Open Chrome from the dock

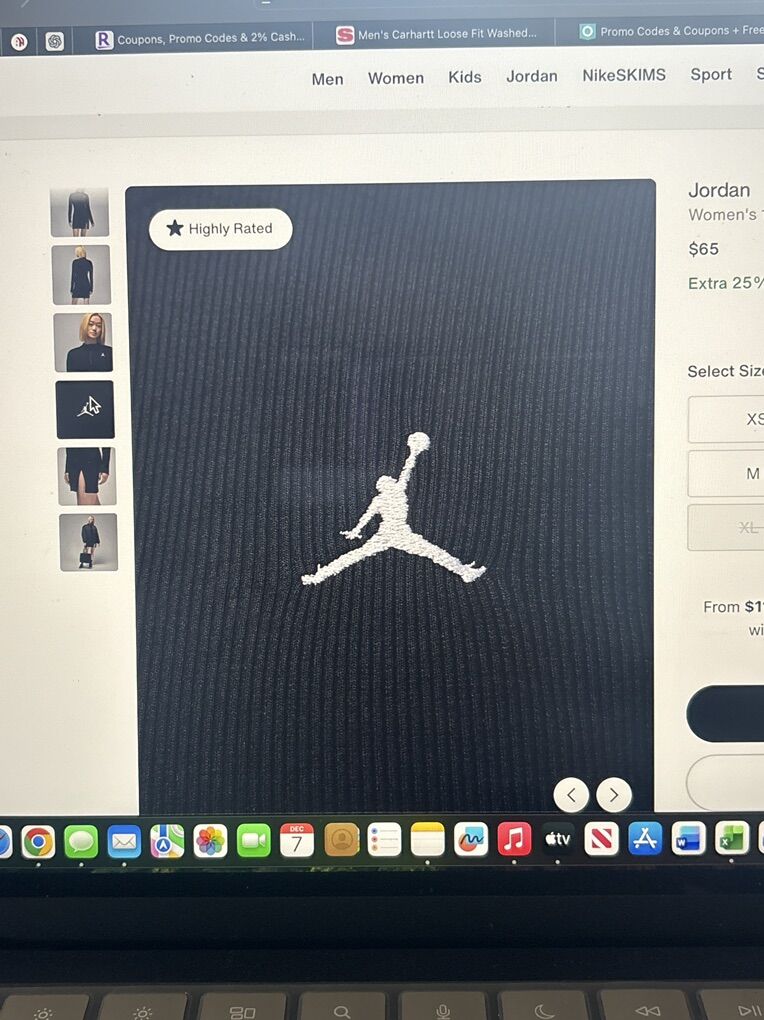[38, 842]
